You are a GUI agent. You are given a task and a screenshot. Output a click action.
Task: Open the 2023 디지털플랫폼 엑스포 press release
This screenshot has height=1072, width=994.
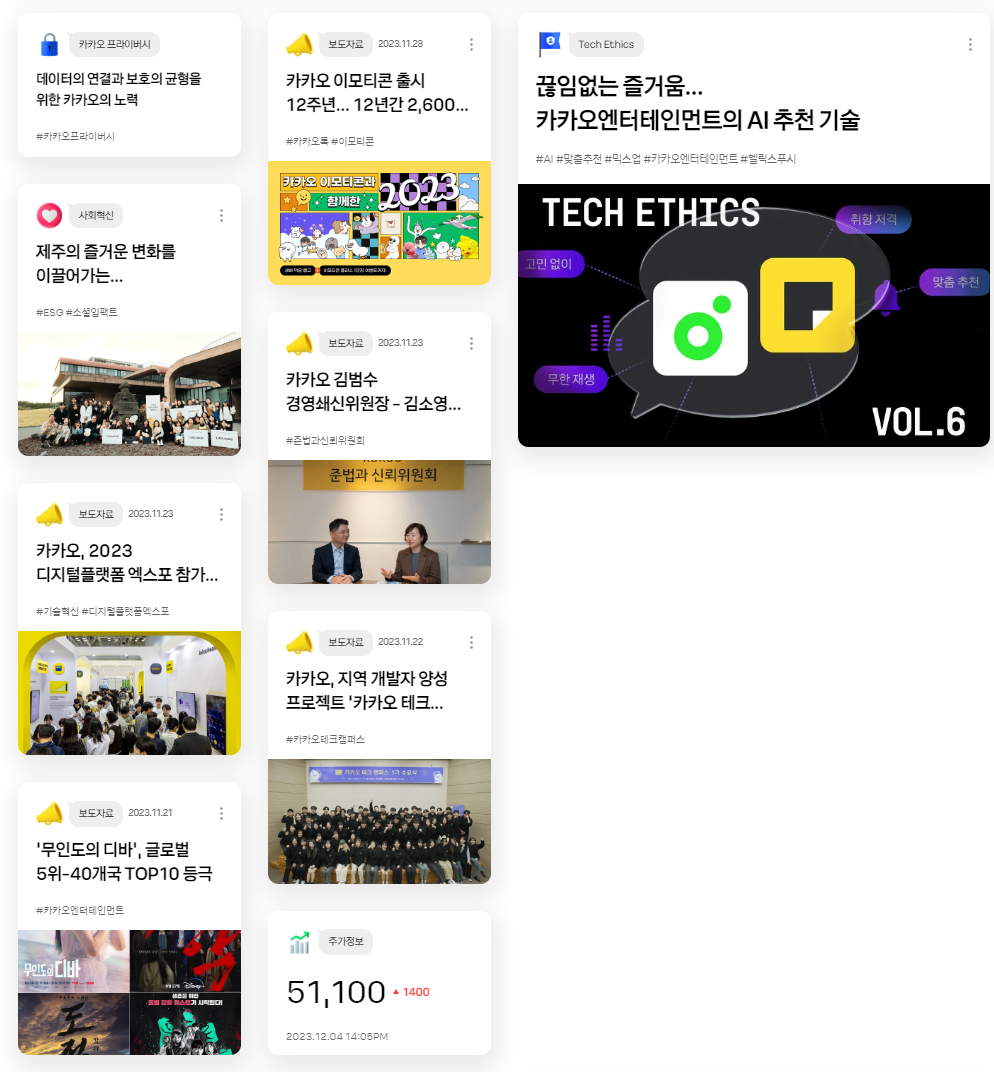pos(127,563)
